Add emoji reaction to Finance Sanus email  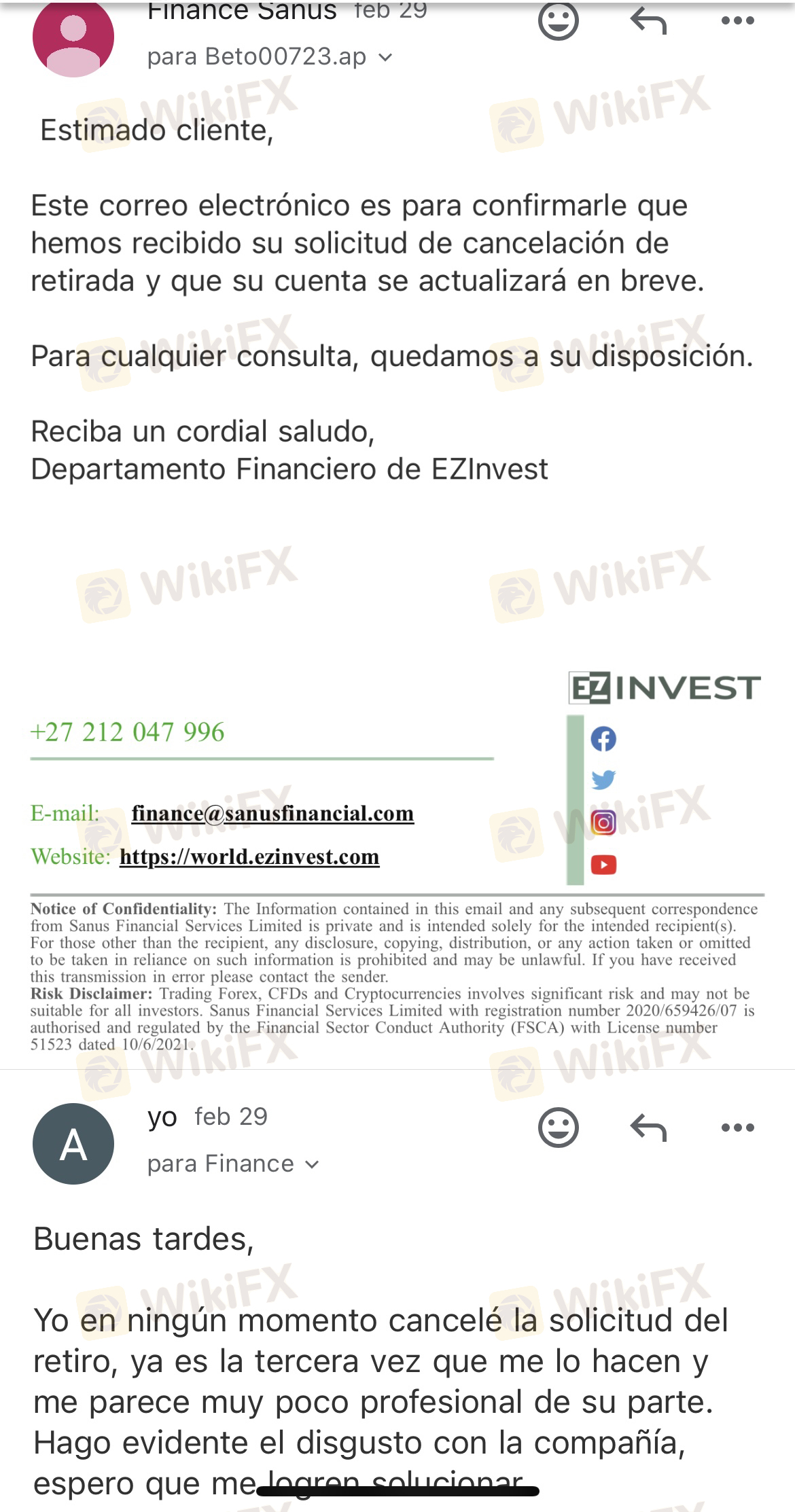click(x=558, y=20)
